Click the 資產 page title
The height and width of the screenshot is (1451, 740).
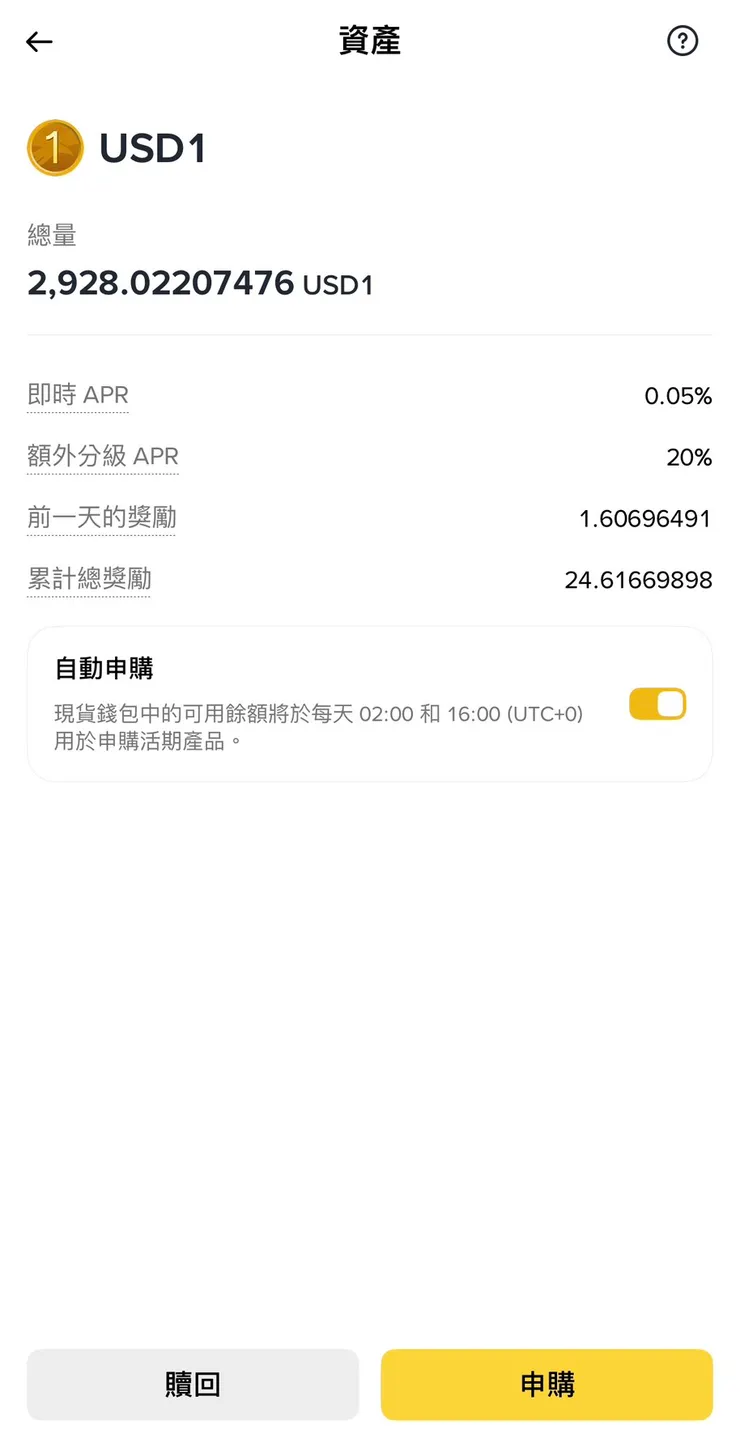click(x=369, y=41)
